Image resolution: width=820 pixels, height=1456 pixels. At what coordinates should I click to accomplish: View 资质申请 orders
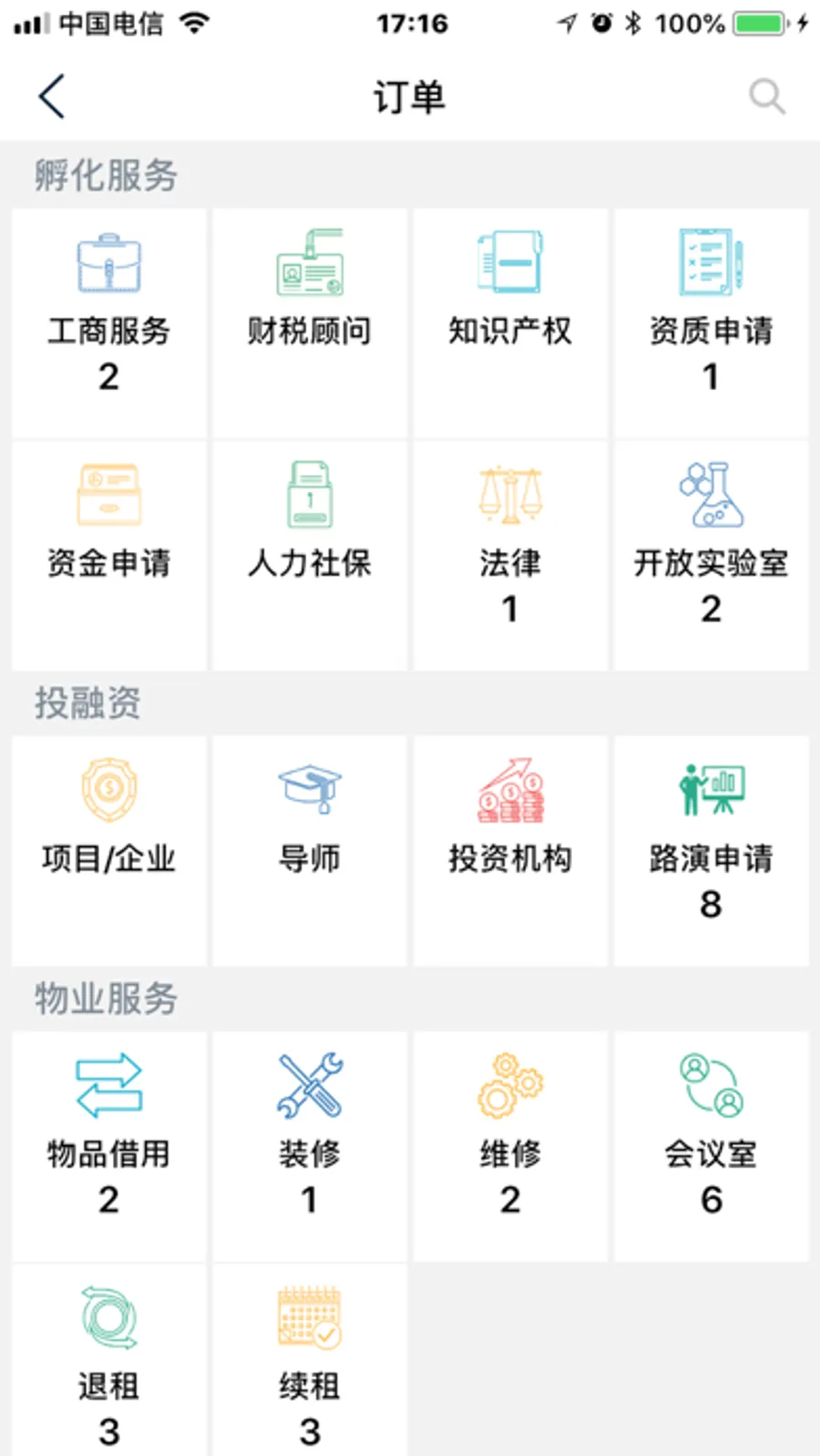tap(711, 322)
